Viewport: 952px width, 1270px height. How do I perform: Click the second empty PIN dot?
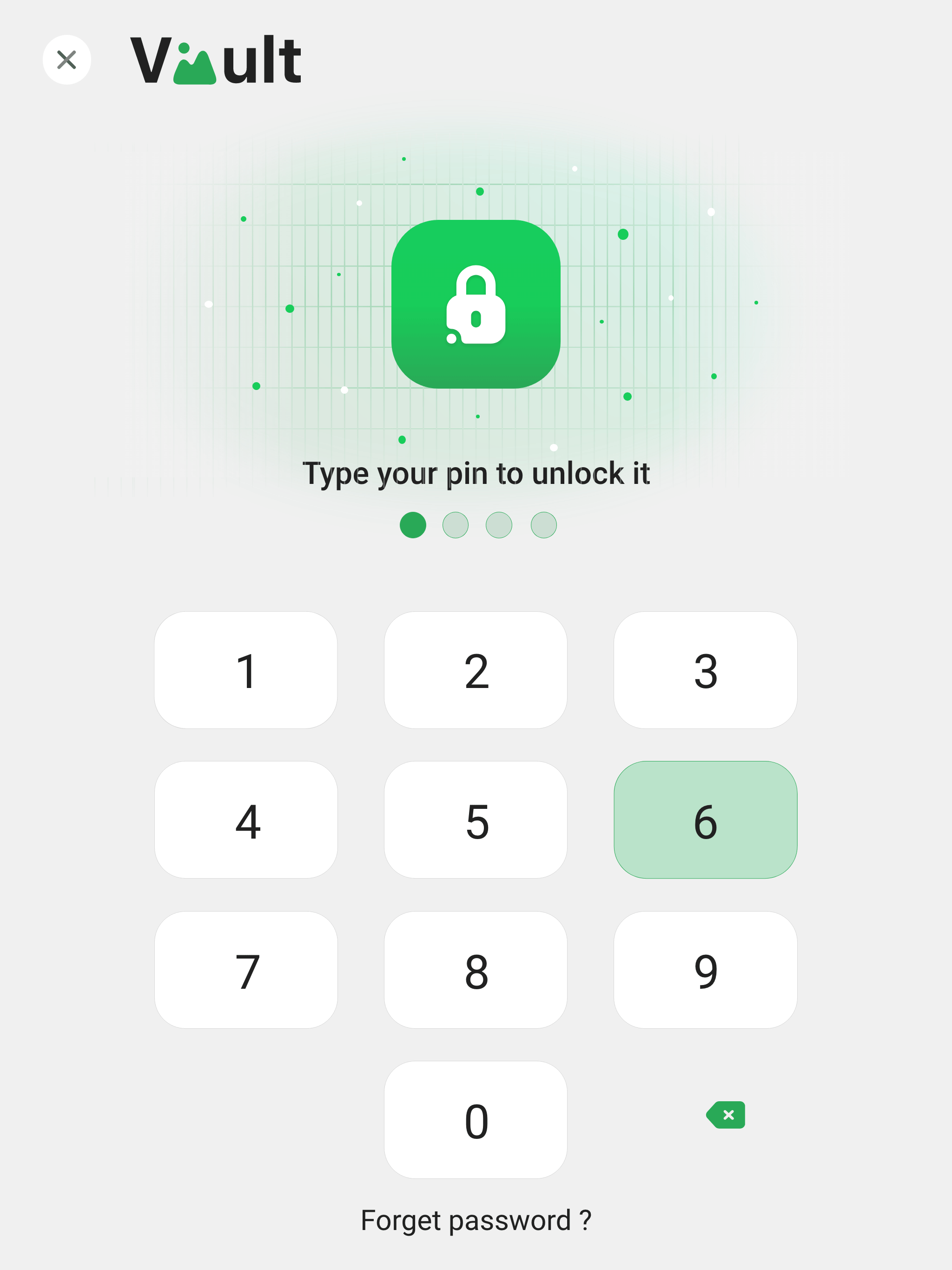click(456, 524)
